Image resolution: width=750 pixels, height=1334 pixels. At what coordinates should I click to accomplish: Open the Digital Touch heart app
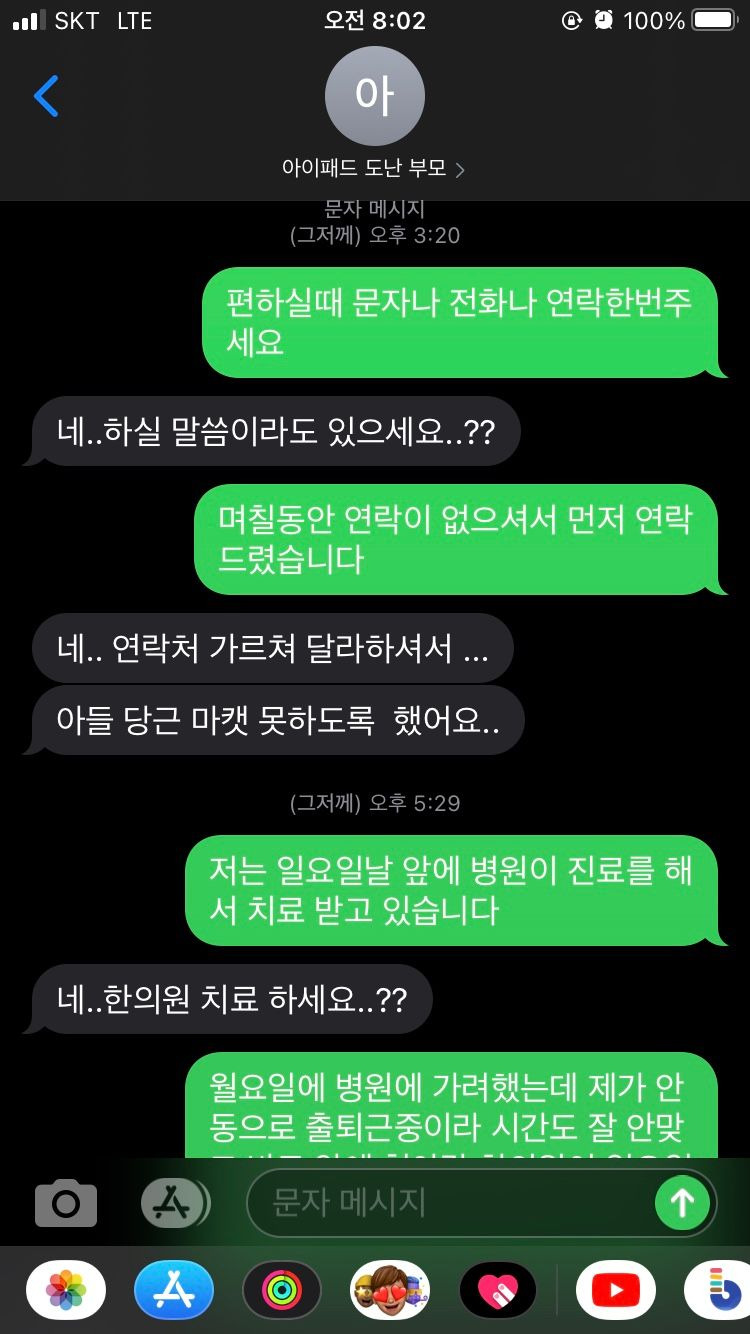tap(498, 1291)
